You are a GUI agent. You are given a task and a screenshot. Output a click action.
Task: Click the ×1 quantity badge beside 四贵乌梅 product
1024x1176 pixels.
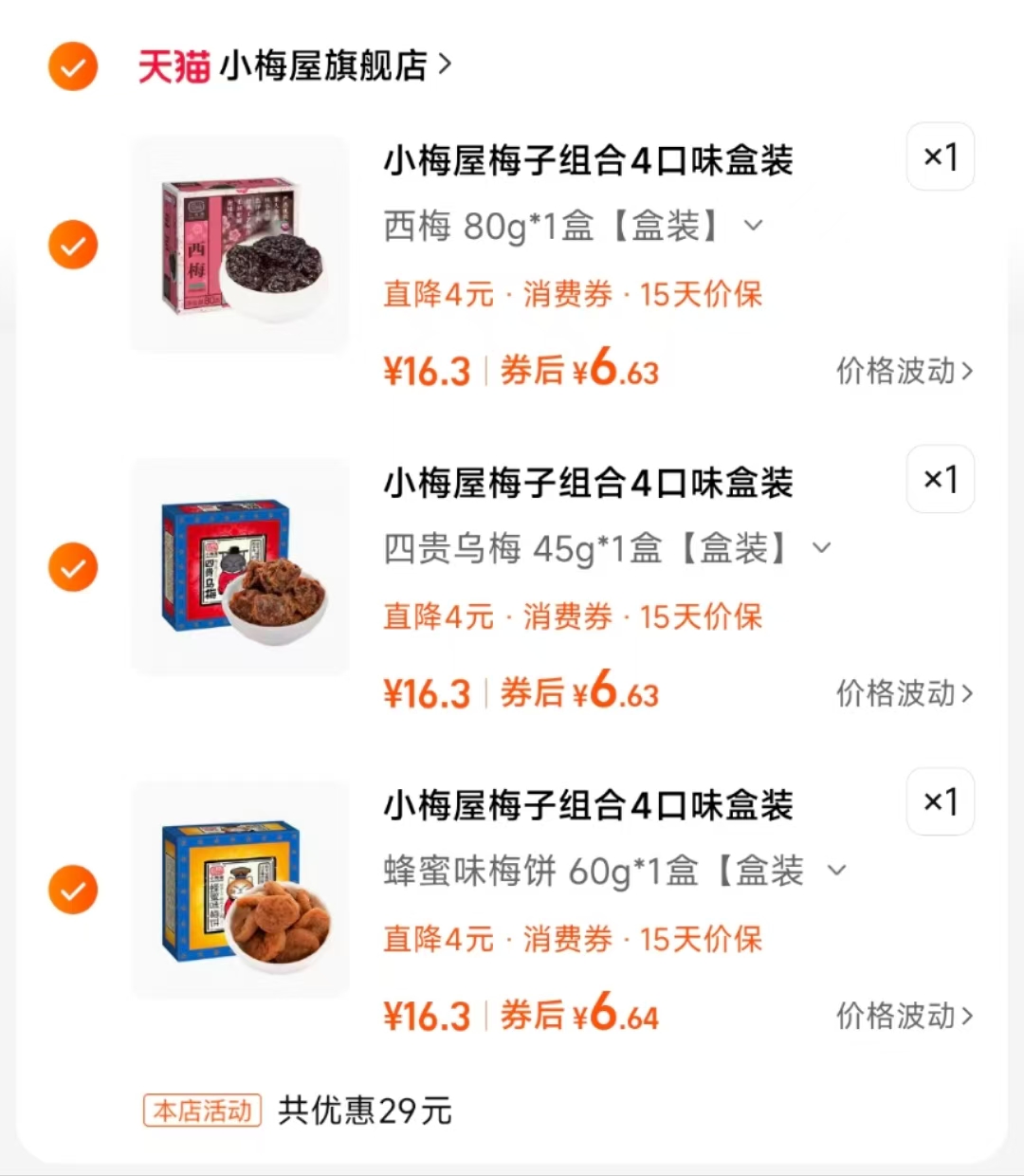tap(940, 479)
